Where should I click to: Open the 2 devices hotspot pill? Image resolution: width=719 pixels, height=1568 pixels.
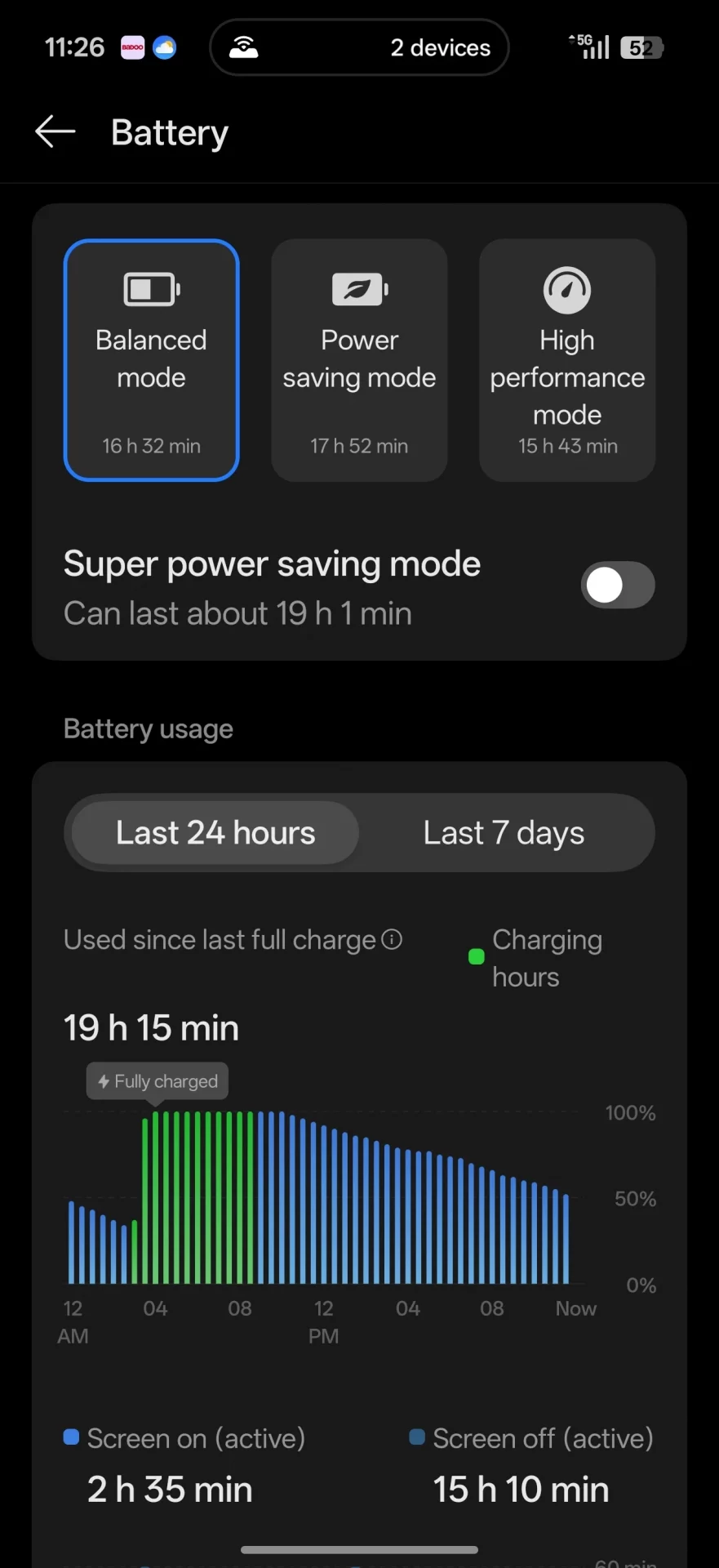[359, 47]
